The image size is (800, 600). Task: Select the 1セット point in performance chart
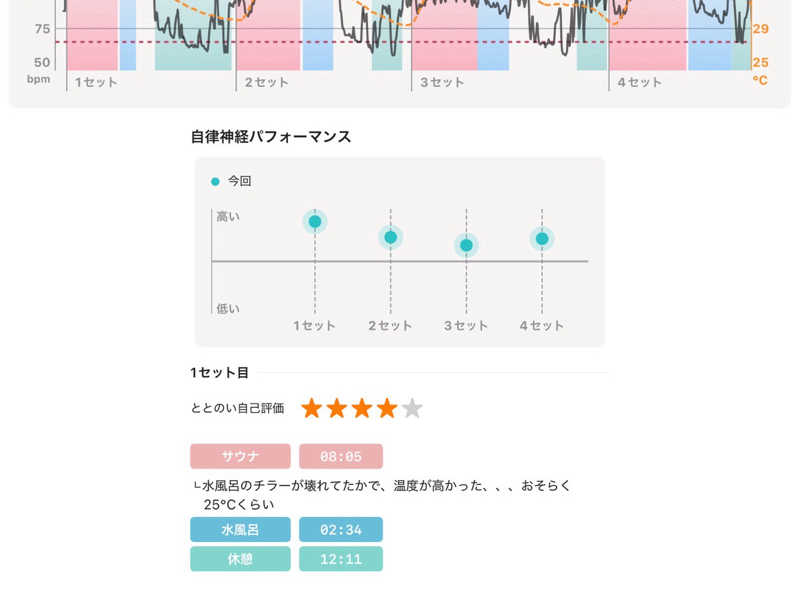coord(315,222)
